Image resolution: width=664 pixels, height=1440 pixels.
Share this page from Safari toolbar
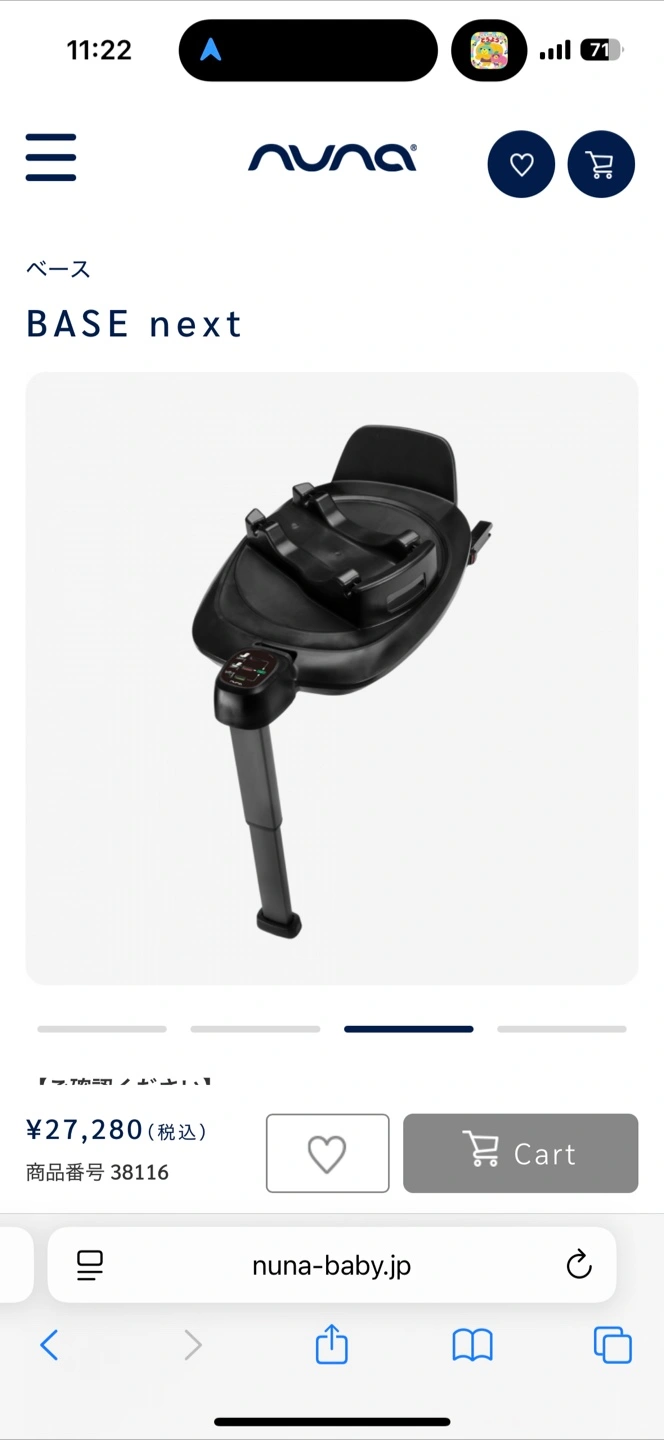coord(331,1345)
